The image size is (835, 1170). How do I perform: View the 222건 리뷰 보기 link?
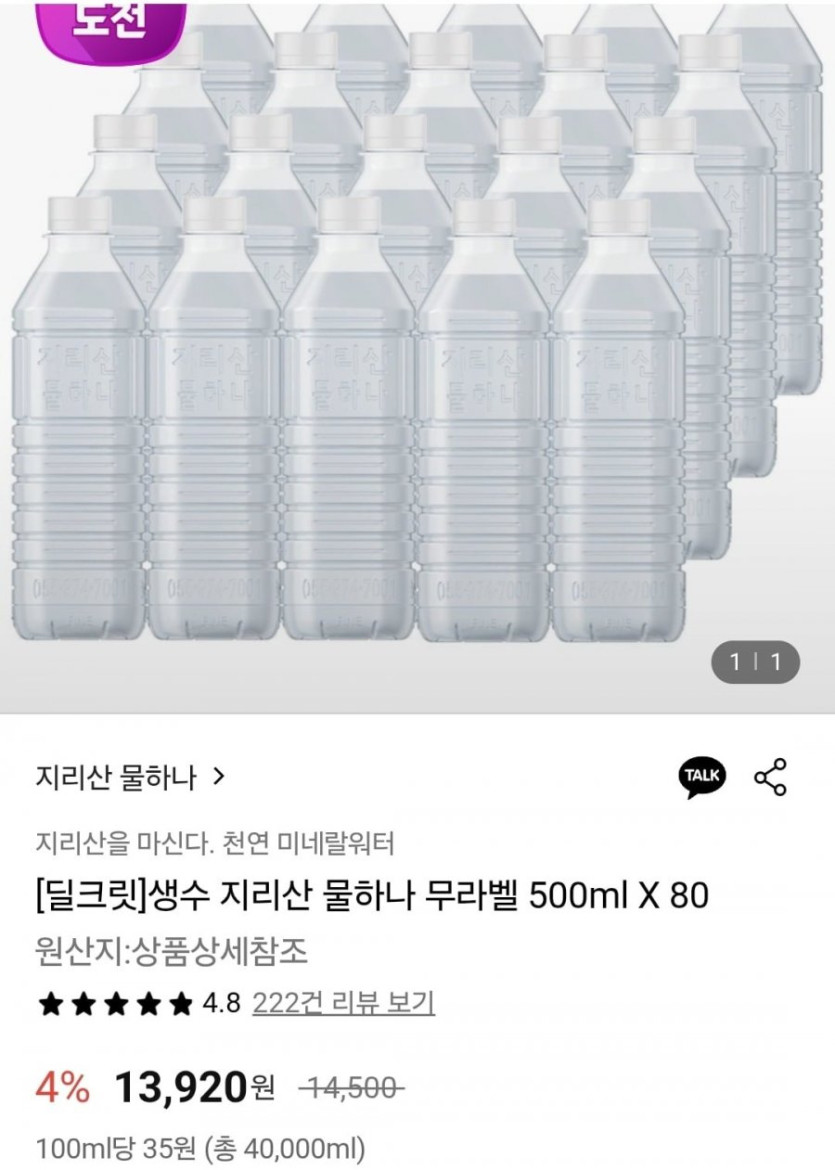pos(343,1003)
